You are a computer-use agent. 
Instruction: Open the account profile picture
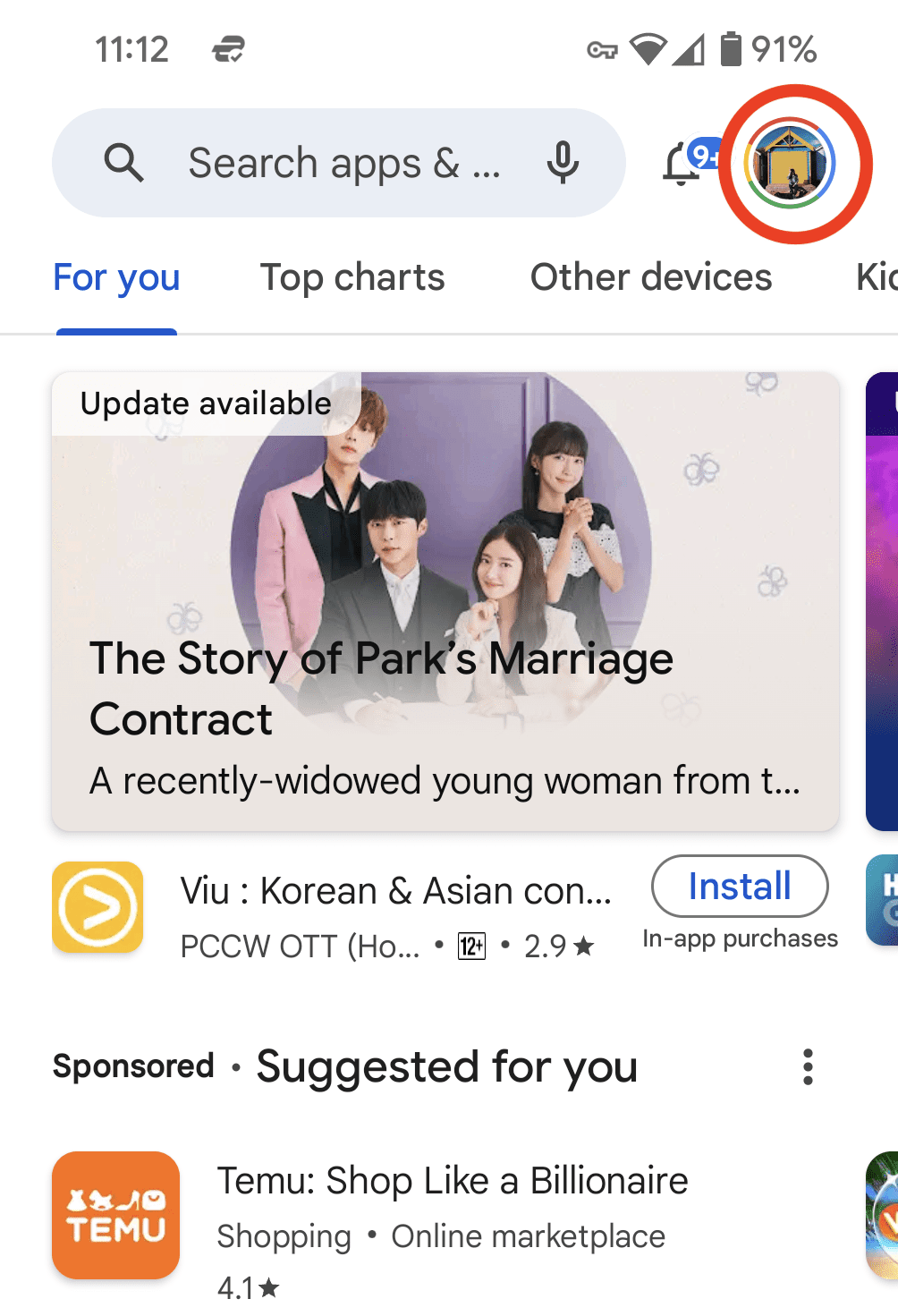pyautogui.click(x=790, y=165)
